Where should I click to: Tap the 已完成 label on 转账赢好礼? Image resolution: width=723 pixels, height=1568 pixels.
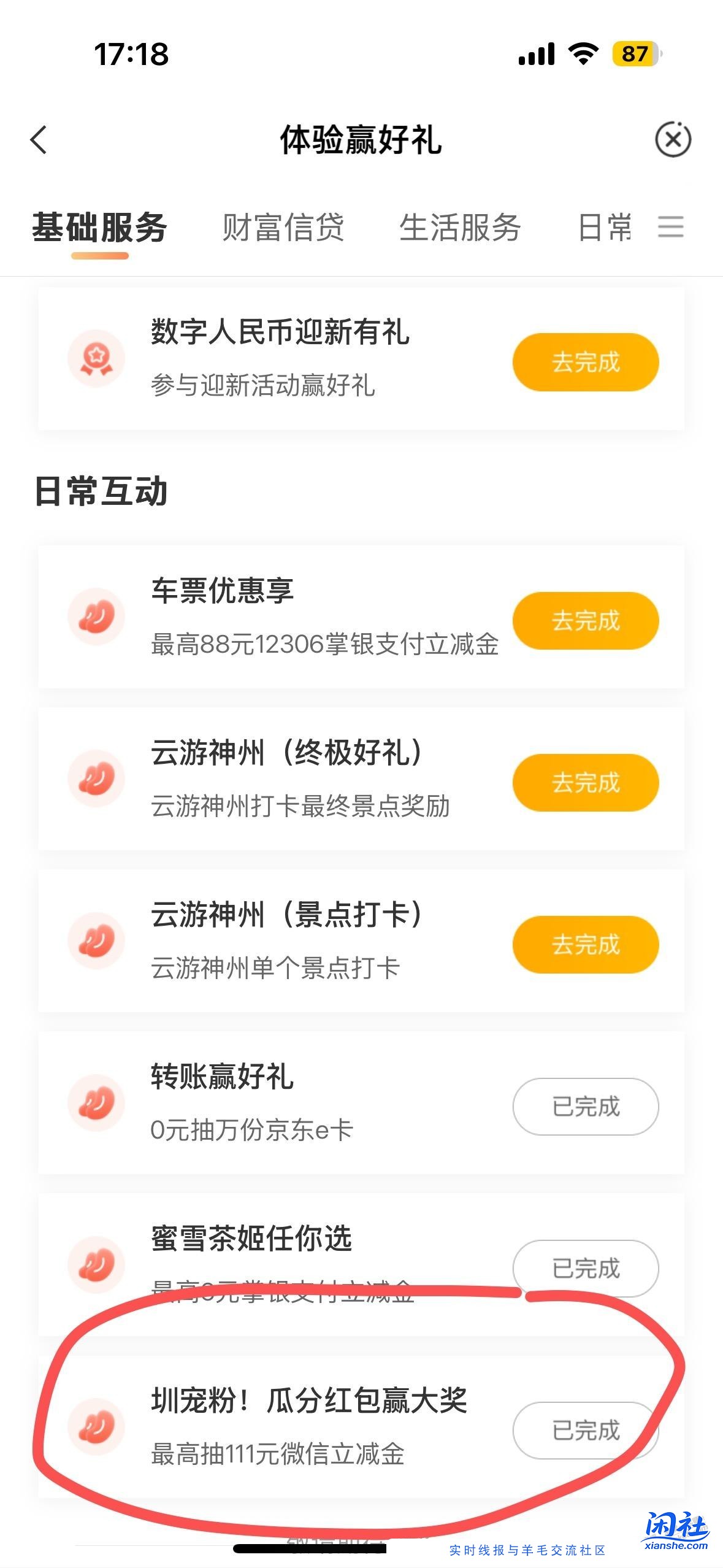585,1107
